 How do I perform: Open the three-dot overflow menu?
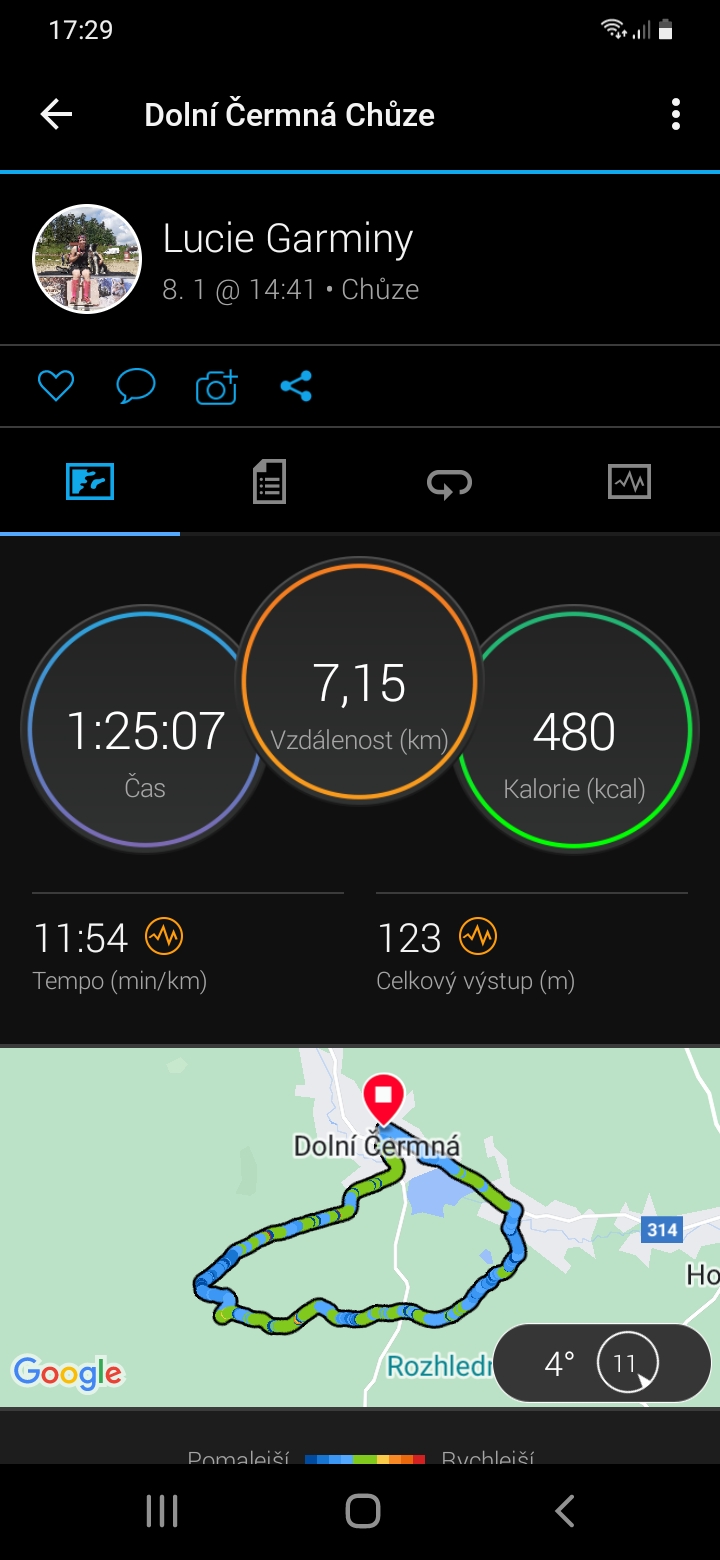pyautogui.click(x=676, y=115)
